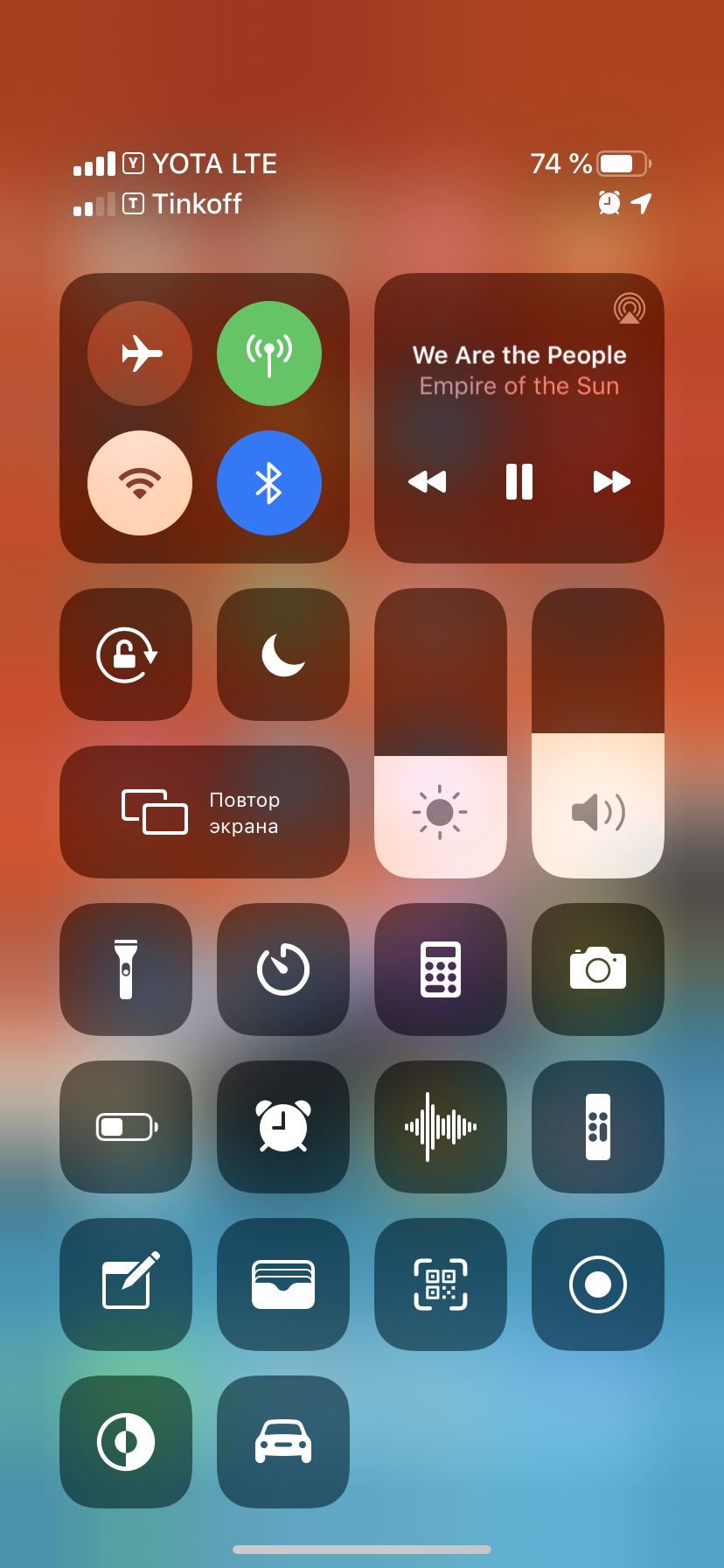Launch the calculator

point(441,969)
